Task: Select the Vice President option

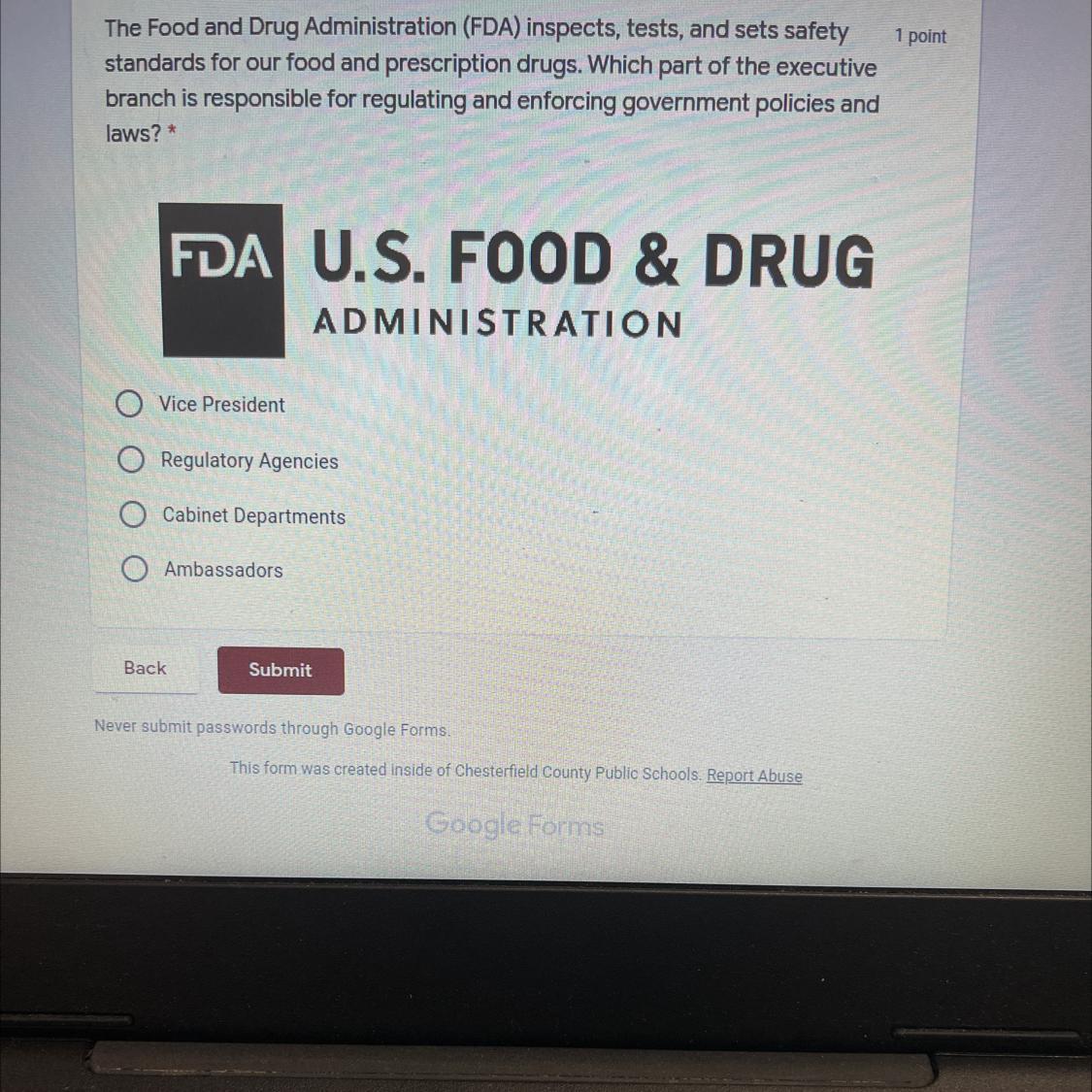Action: tap(129, 404)
